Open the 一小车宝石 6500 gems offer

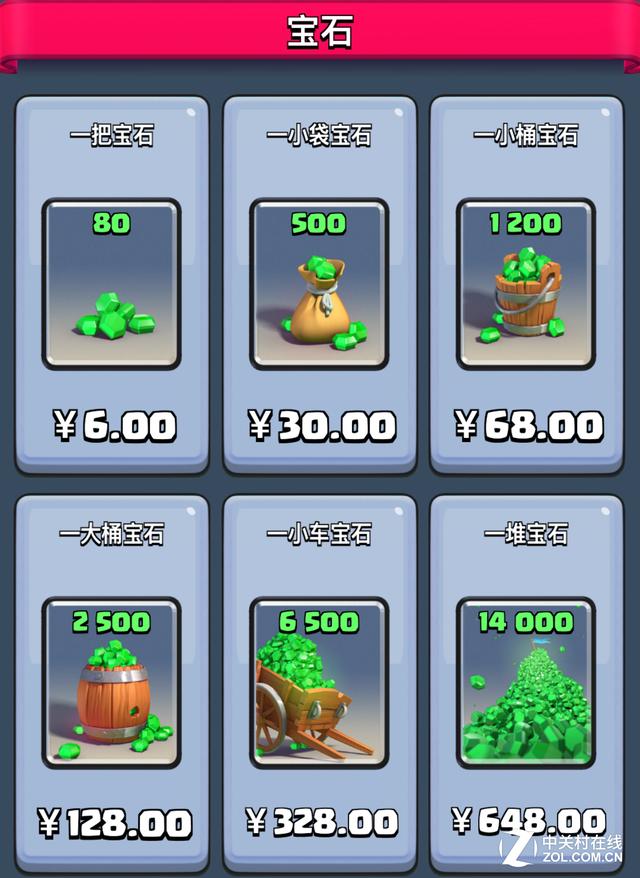pyautogui.click(x=318, y=683)
